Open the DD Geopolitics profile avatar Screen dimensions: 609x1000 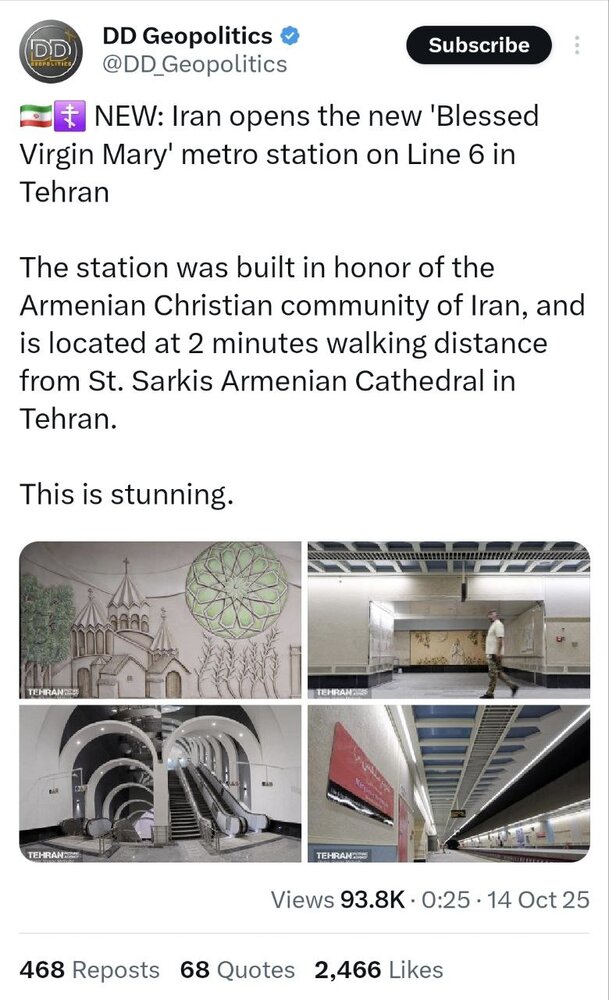point(51,51)
